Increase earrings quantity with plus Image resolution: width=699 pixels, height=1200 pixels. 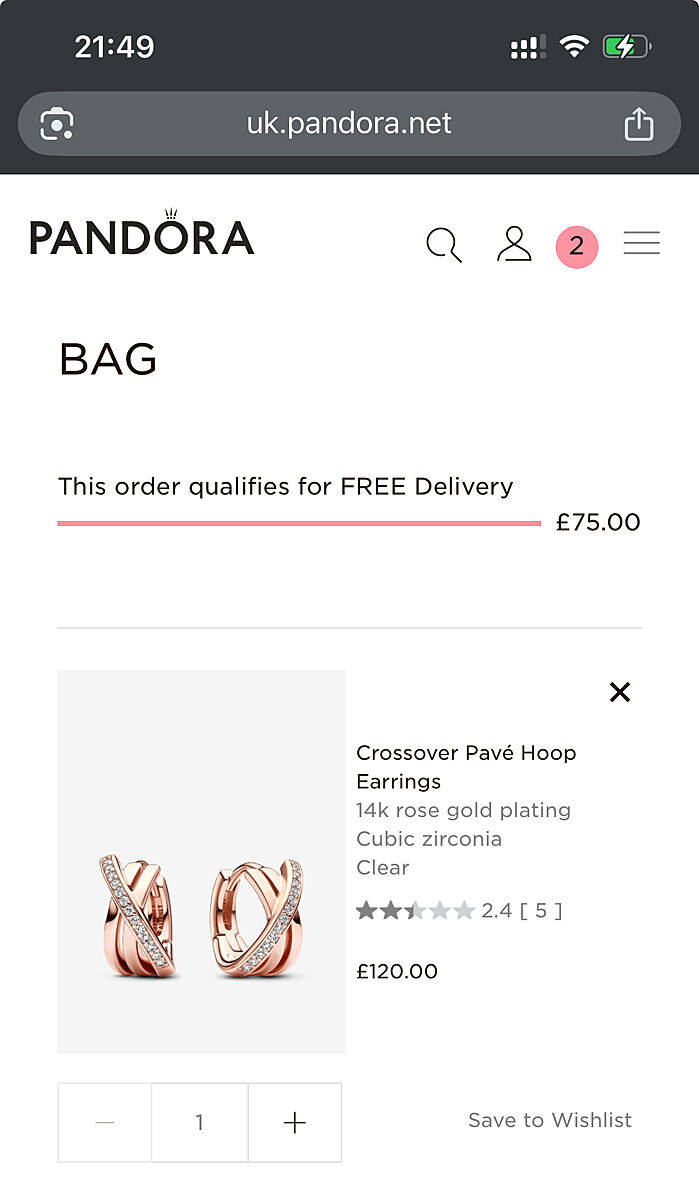tap(295, 1123)
